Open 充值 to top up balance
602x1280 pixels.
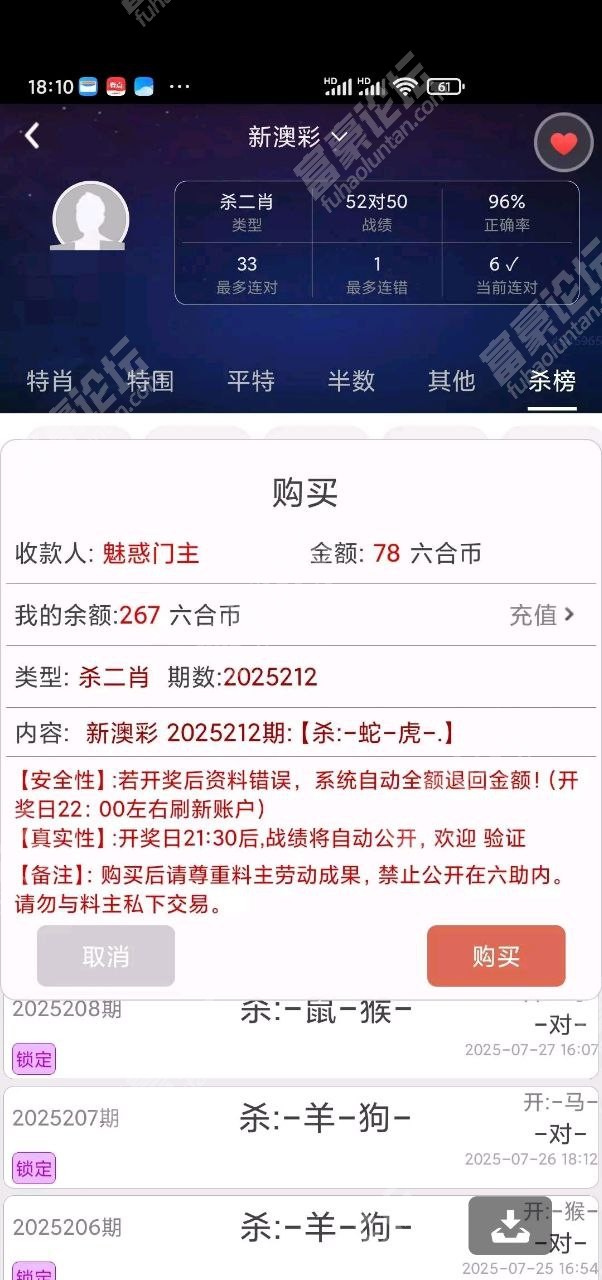coord(542,615)
